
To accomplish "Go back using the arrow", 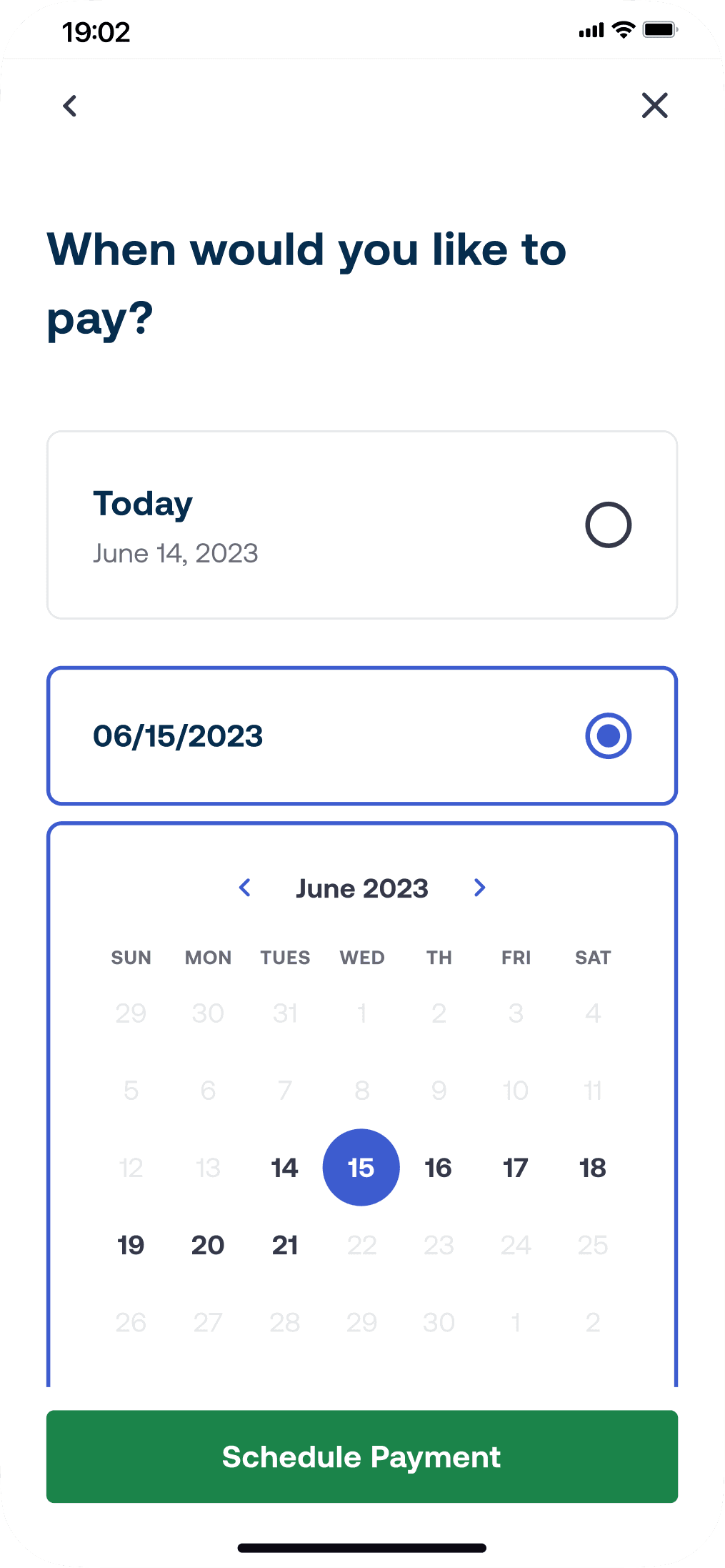I will point(70,106).
